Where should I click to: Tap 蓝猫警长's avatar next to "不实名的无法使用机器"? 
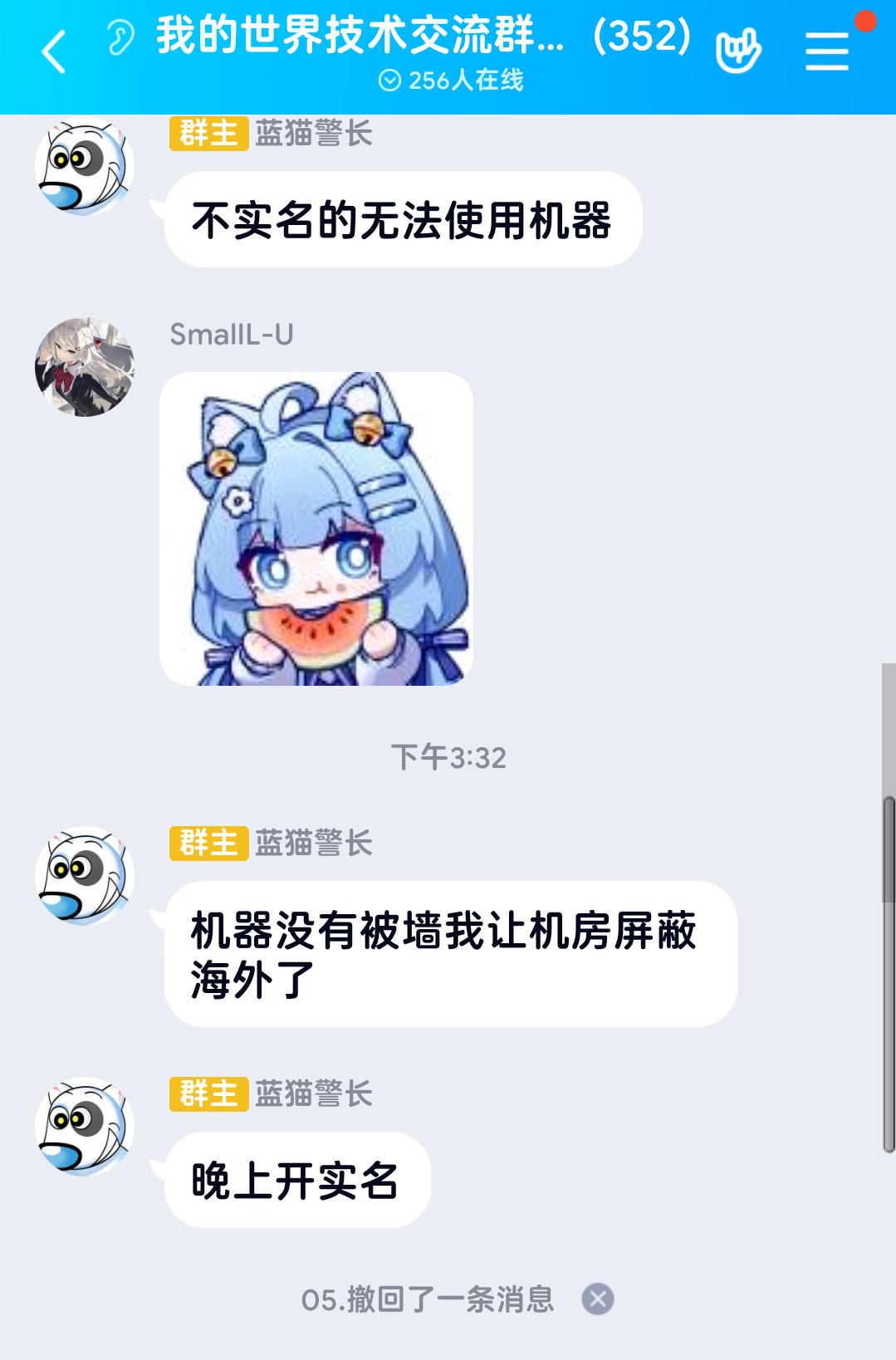coord(85,167)
